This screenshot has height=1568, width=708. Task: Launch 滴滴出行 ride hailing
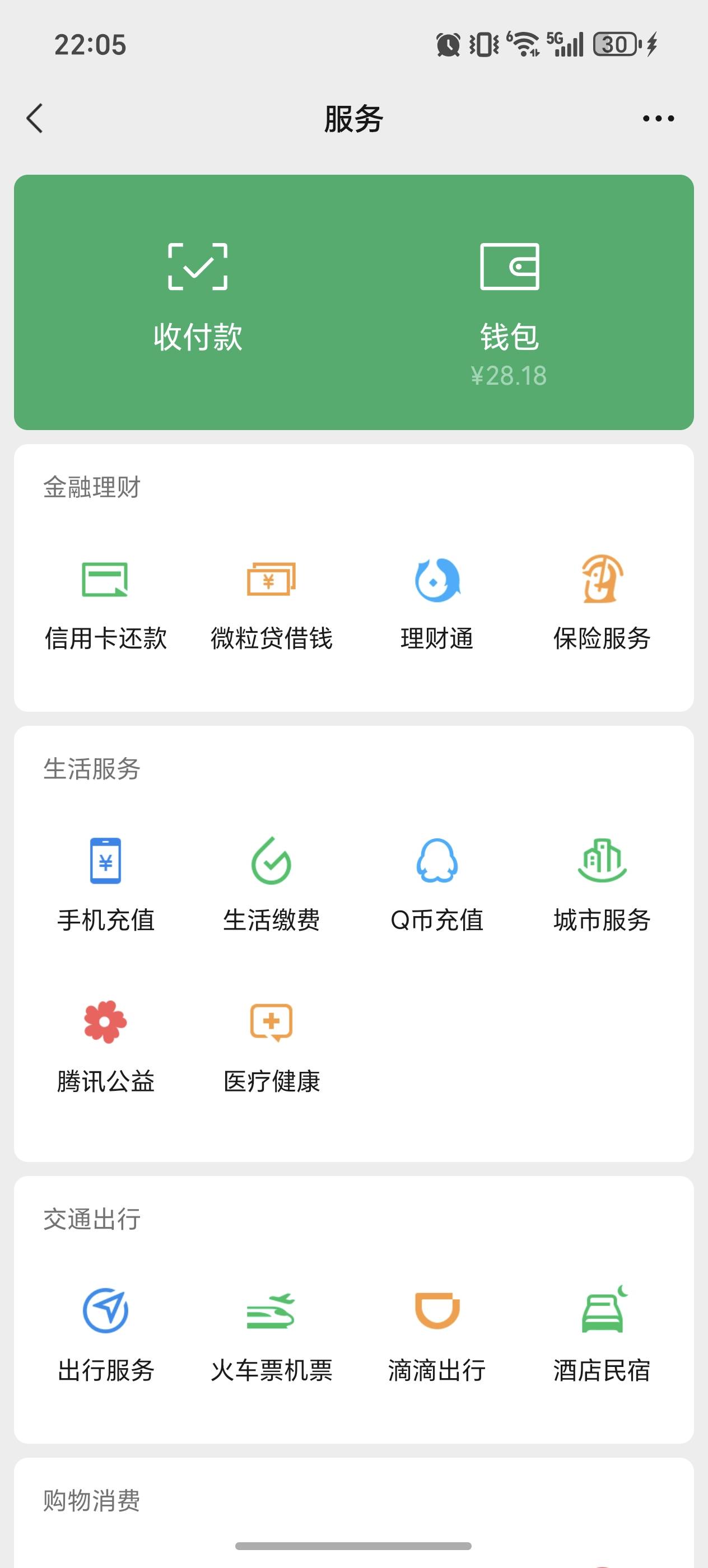437,1336
